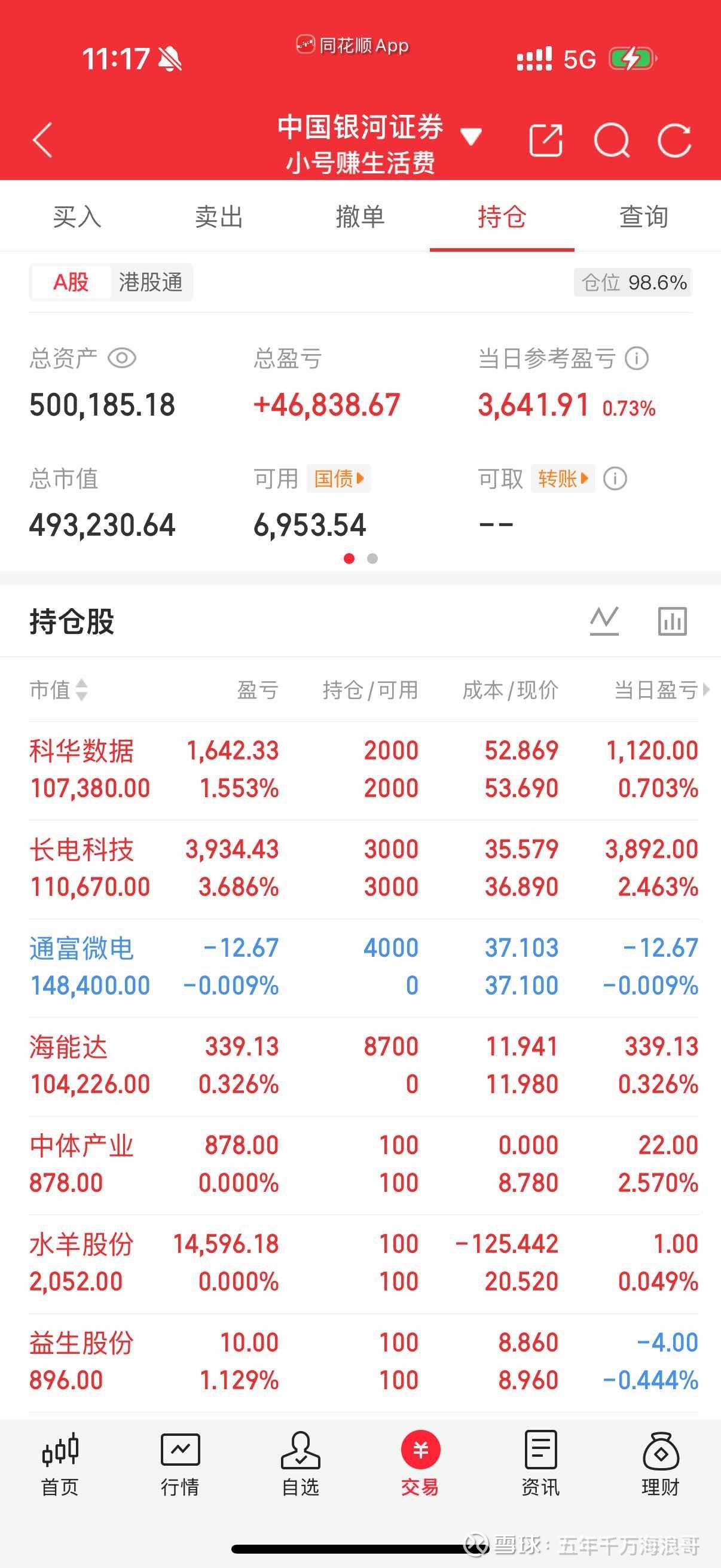This screenshot has width=721, height=1568.
Task: Hide total assets with the eye icon
Action: click(x=122, y=358)
